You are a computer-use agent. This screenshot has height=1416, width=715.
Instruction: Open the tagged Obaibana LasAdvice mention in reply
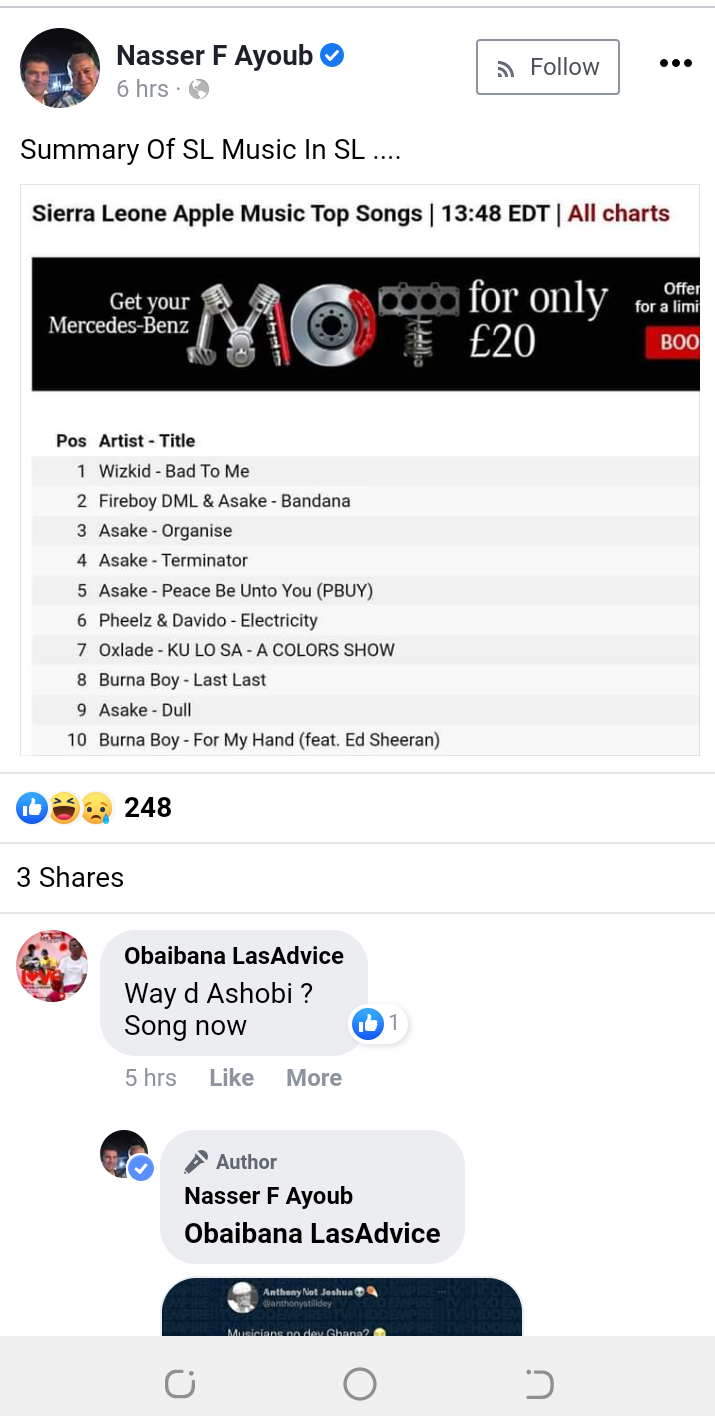point(312,1233)
